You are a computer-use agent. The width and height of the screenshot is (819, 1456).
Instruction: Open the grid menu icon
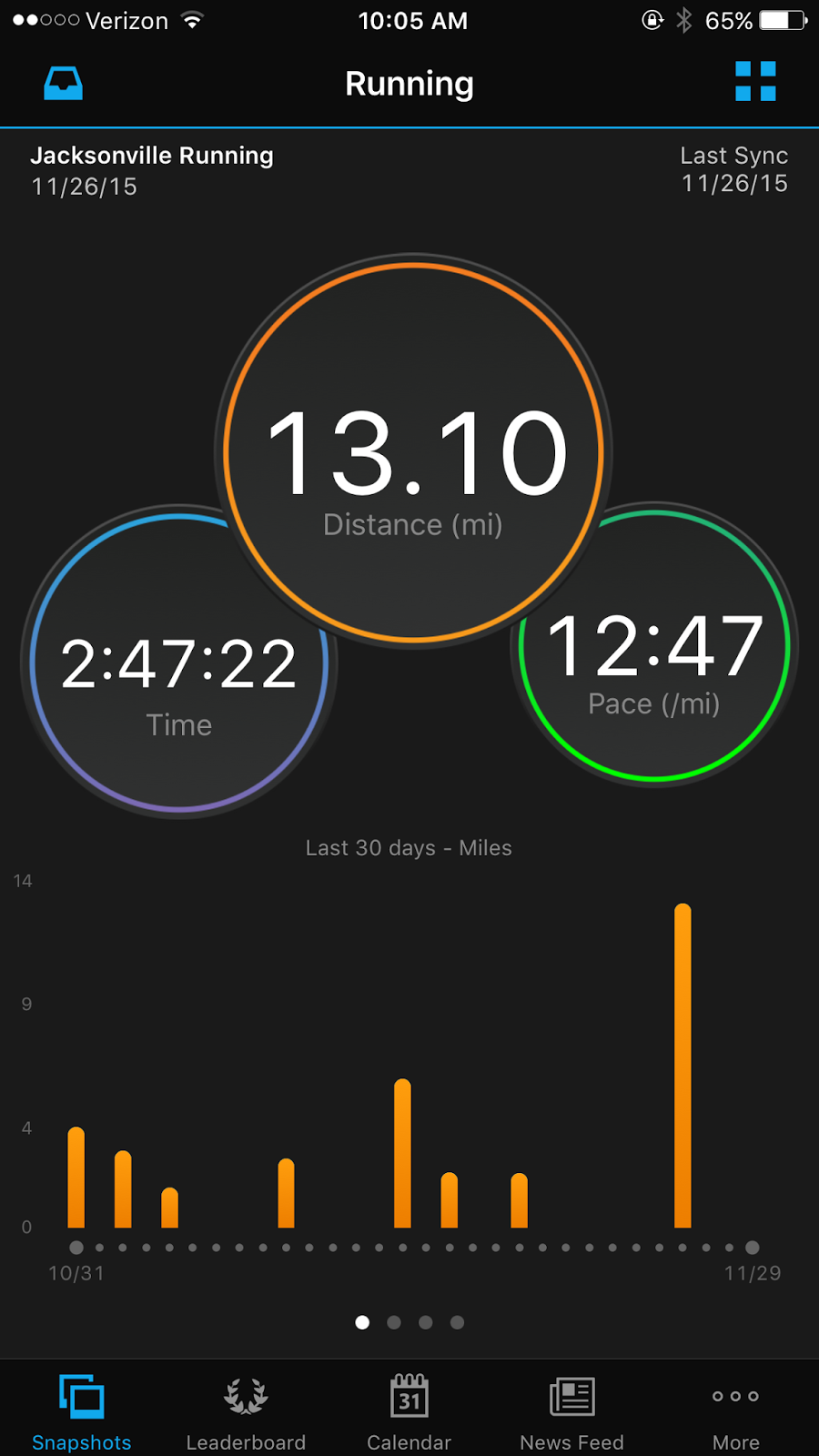[755, 82]
